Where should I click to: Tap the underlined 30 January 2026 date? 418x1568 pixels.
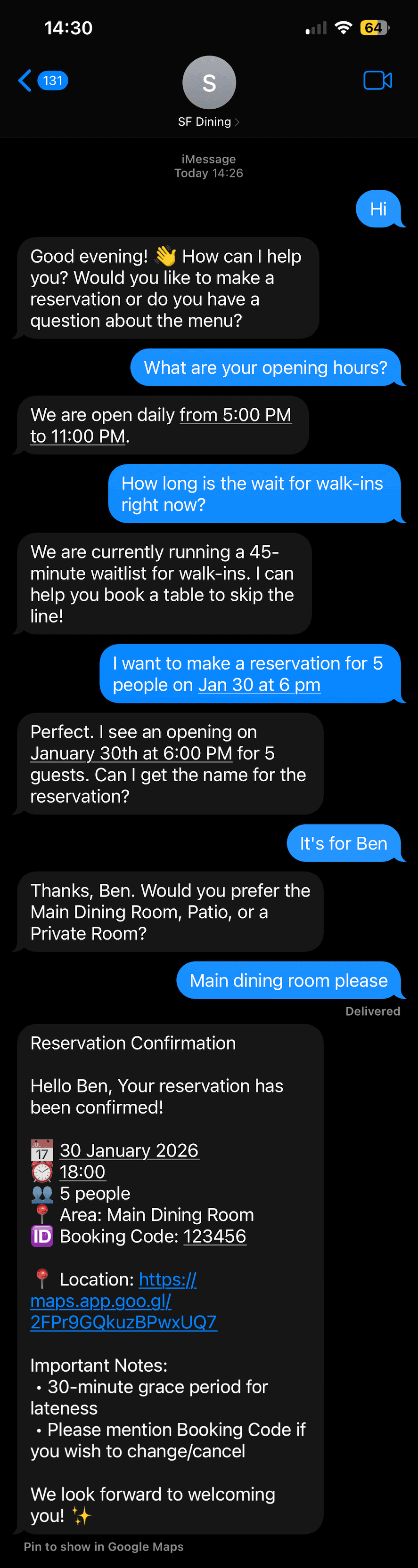(129, 1150)
